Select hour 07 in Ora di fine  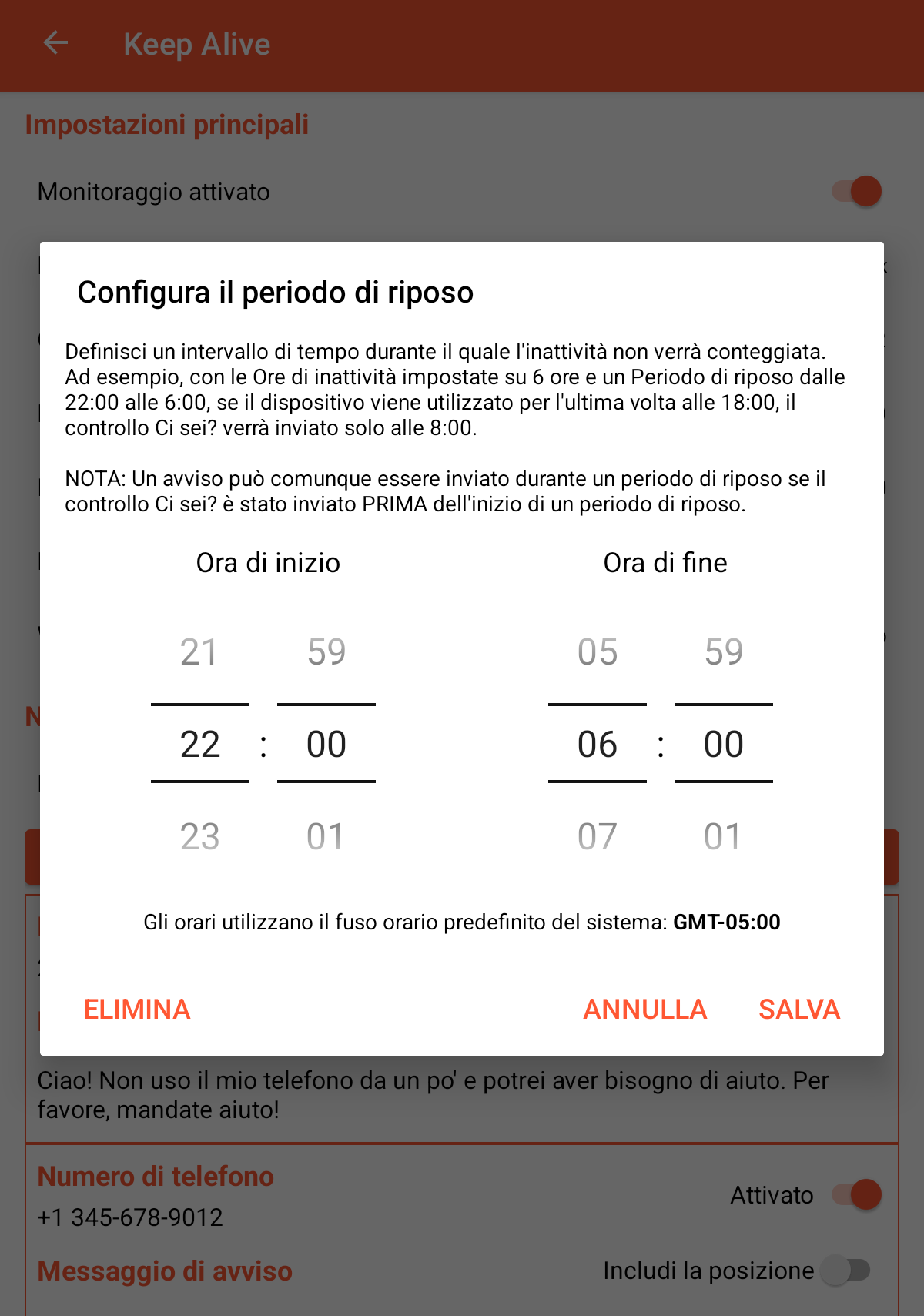coord(598,836)
